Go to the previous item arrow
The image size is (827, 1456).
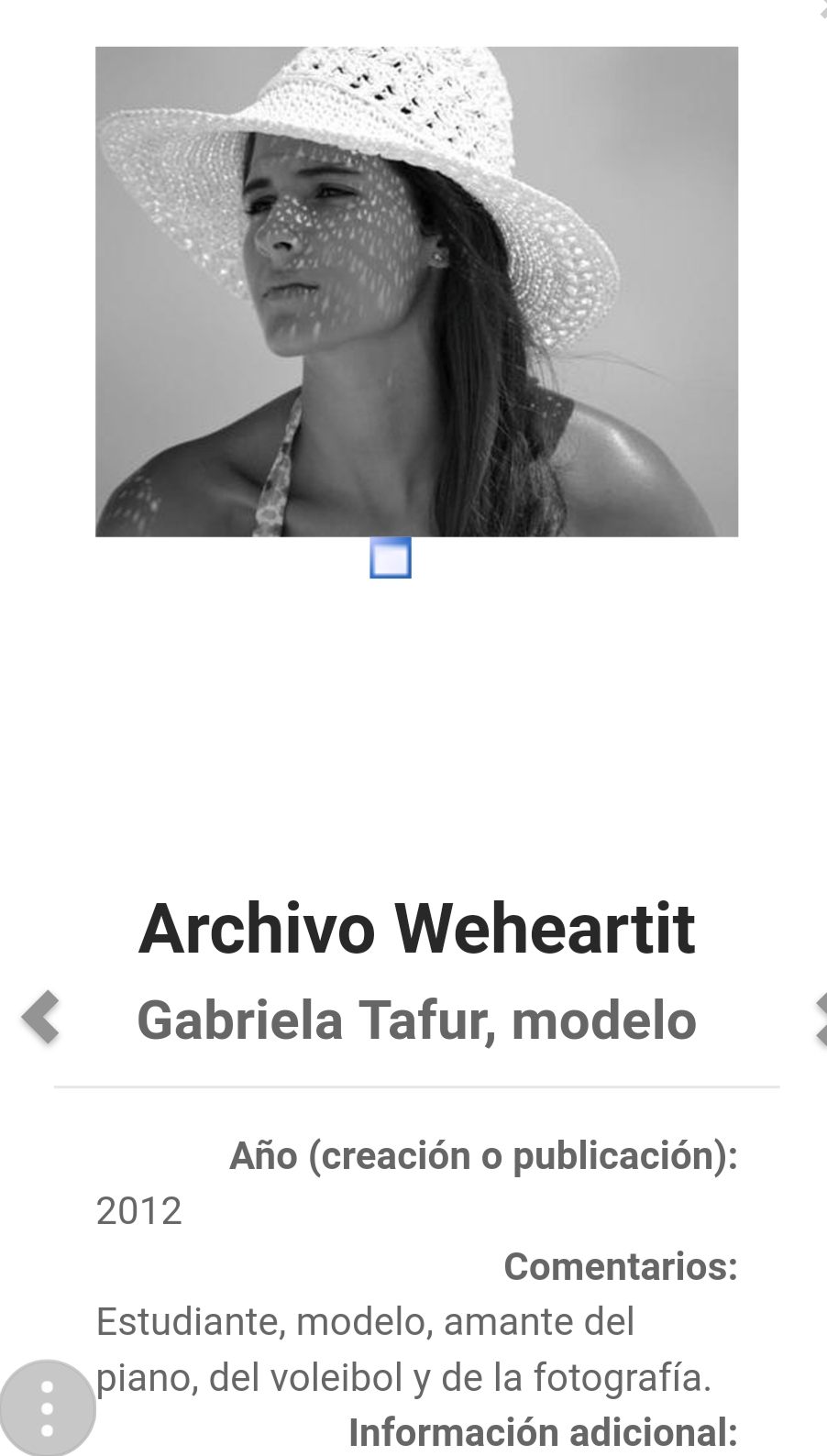(40, 1018)
